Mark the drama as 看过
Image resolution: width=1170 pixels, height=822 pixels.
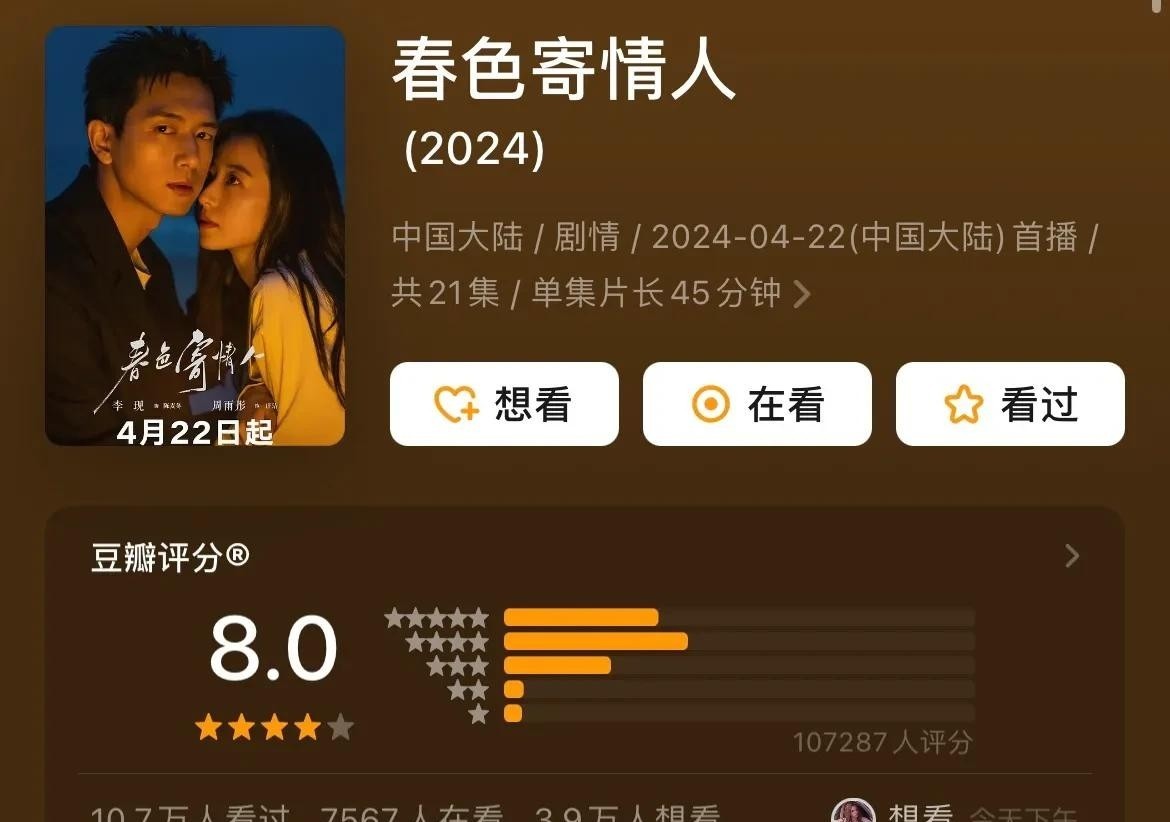1010,404
